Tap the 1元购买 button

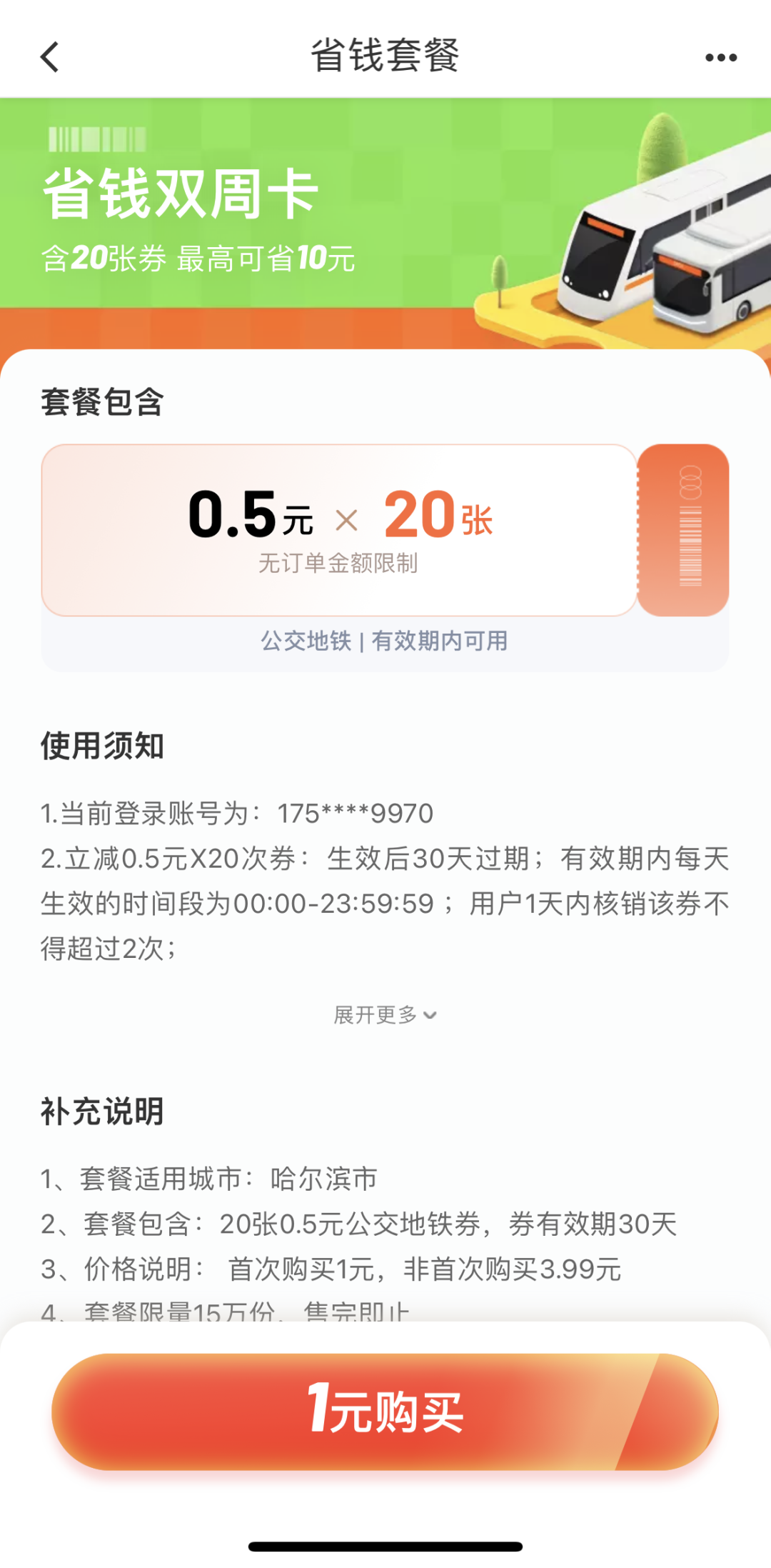tap(385, 1411)
